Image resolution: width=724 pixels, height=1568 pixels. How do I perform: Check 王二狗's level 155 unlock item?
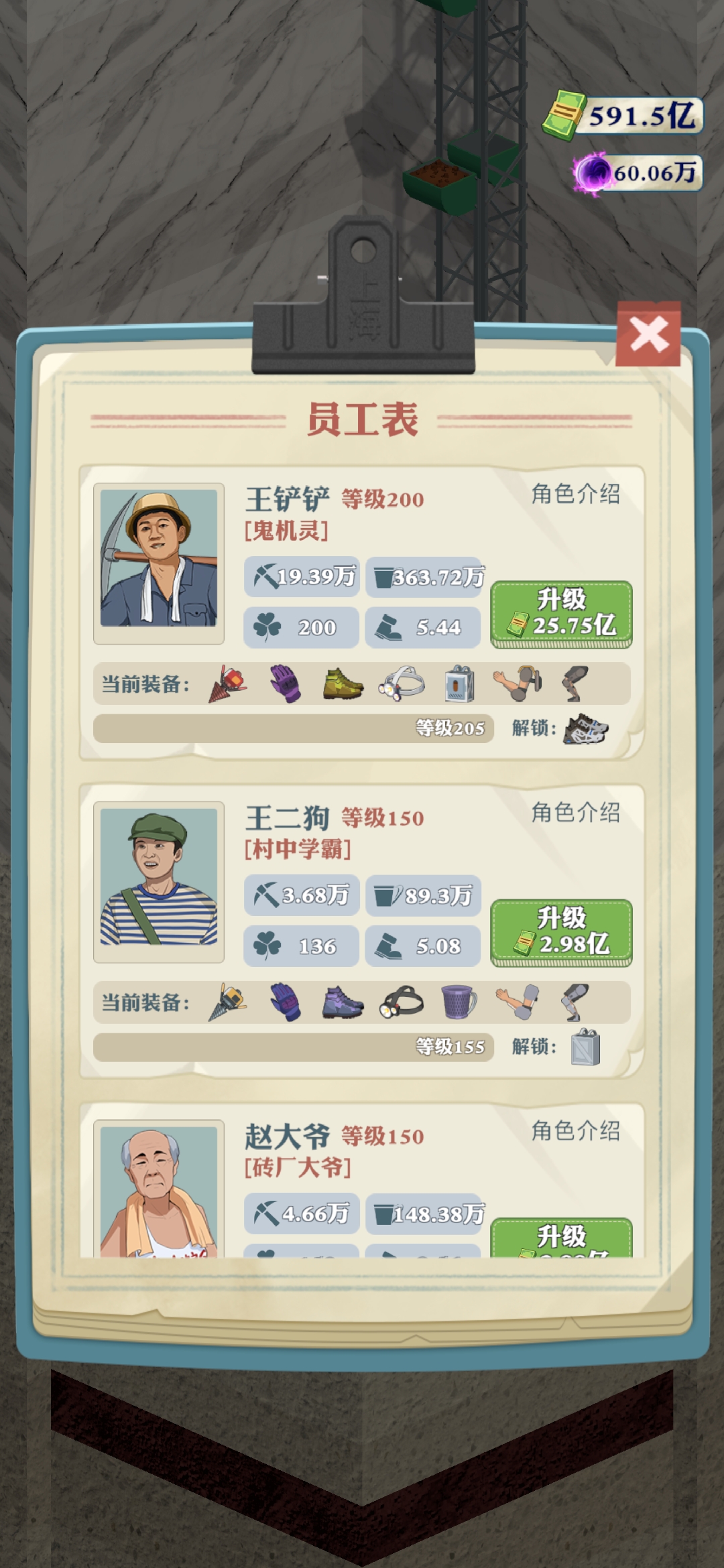[x=585, y=1047]
